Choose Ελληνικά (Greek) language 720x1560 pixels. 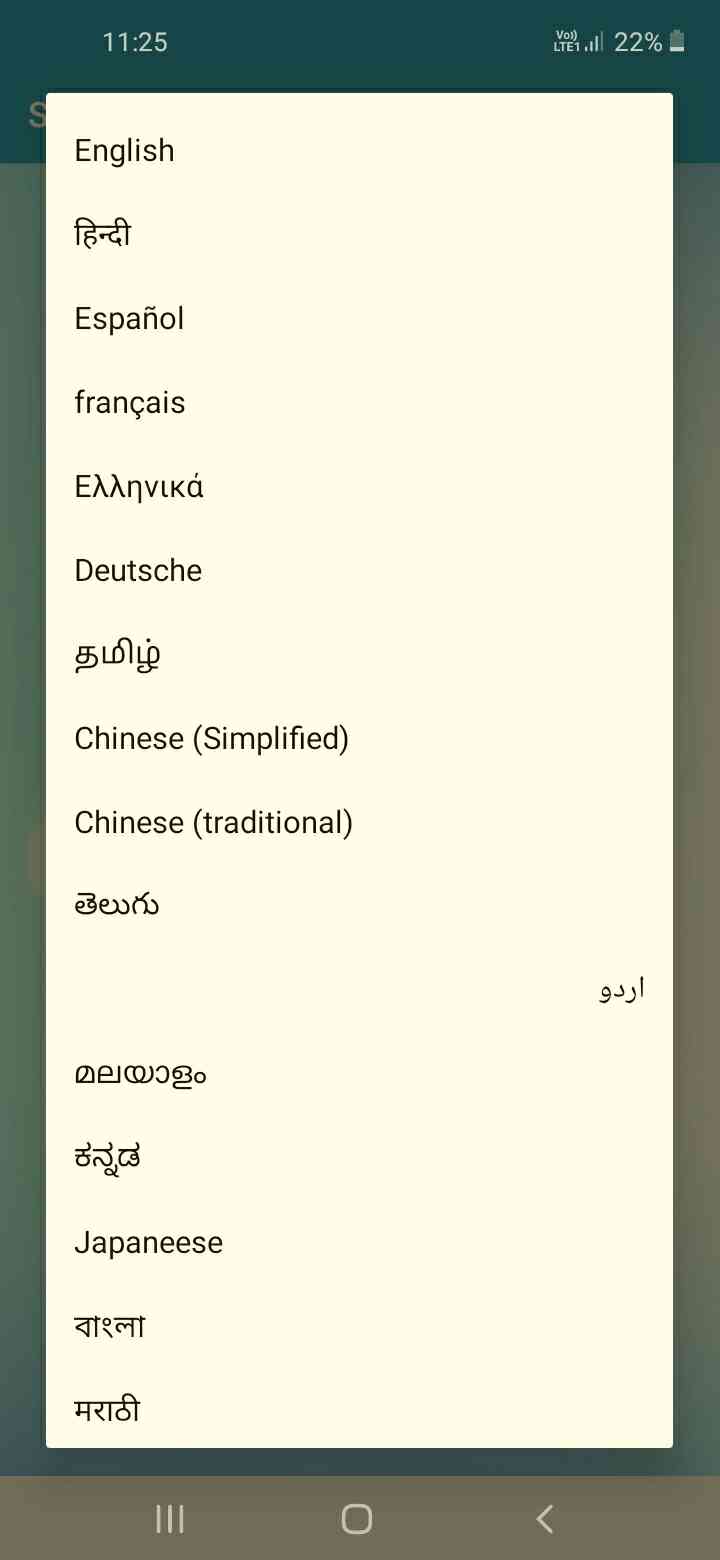139,487
